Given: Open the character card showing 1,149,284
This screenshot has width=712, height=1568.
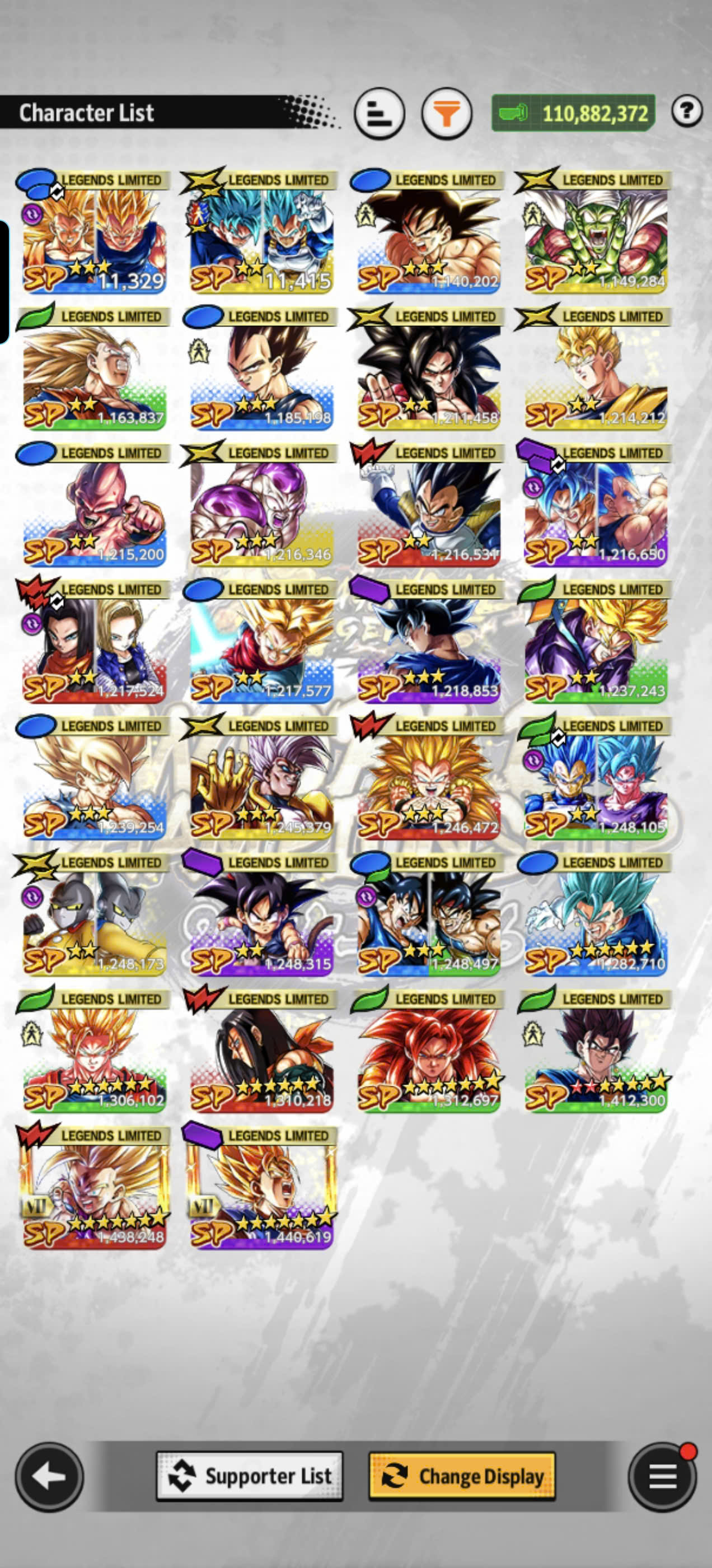Looking at the screenshot, I should pos(595,232).
